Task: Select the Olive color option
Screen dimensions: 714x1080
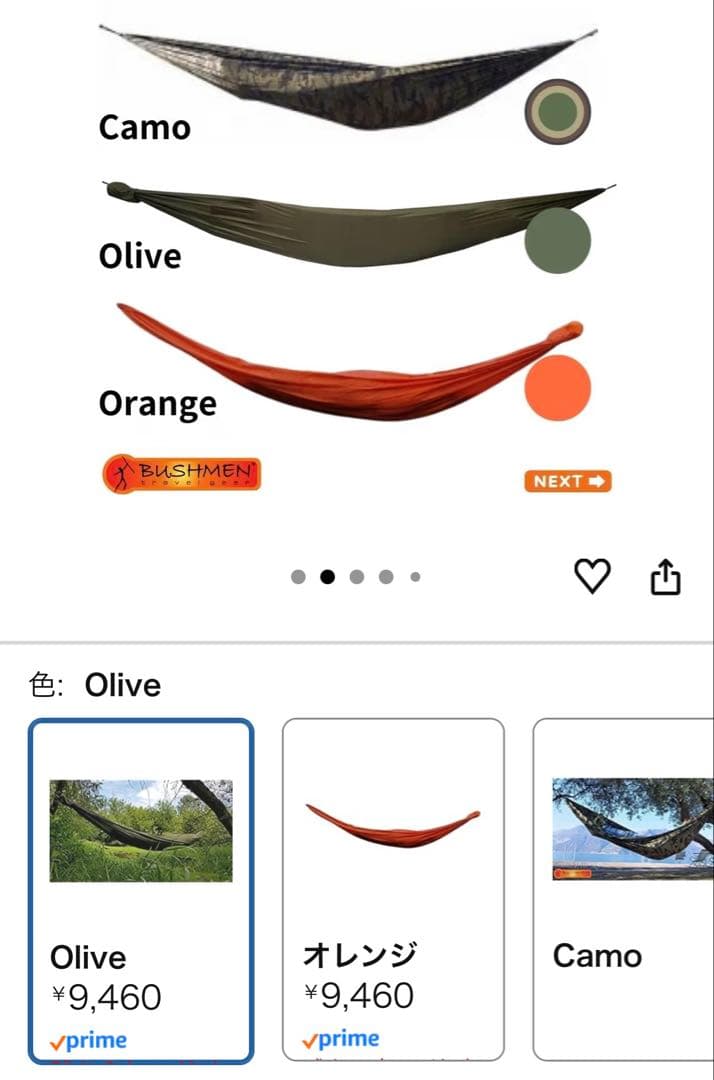Action: click(x=141, y=890)
